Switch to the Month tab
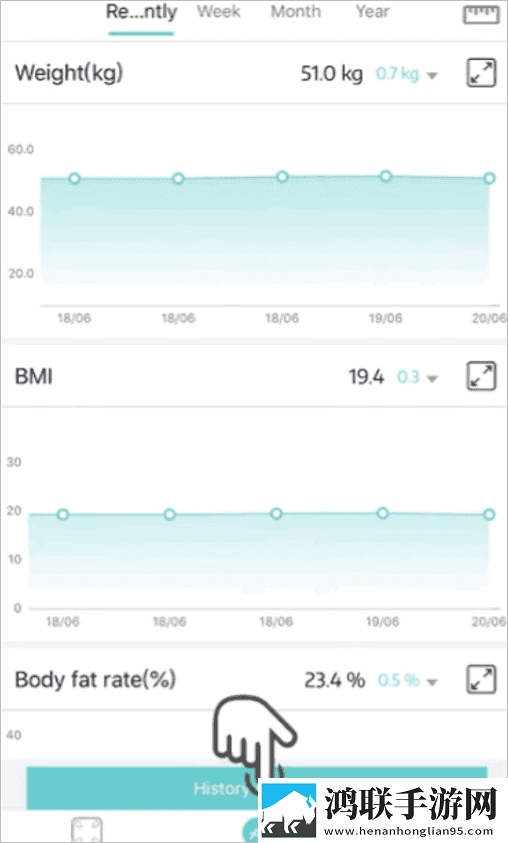The image size is (508, 843). [x=296, y=11]
